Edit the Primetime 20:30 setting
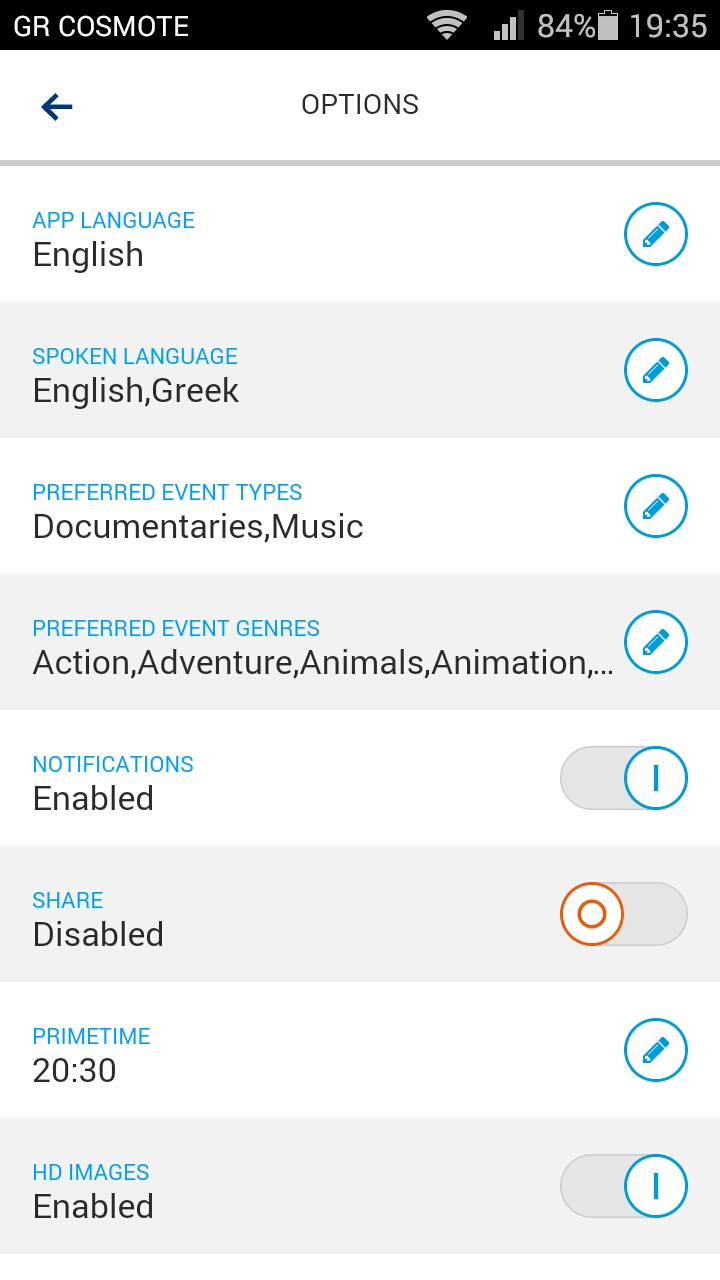This screenshot has width=720, height=1280. [656, 1050]
